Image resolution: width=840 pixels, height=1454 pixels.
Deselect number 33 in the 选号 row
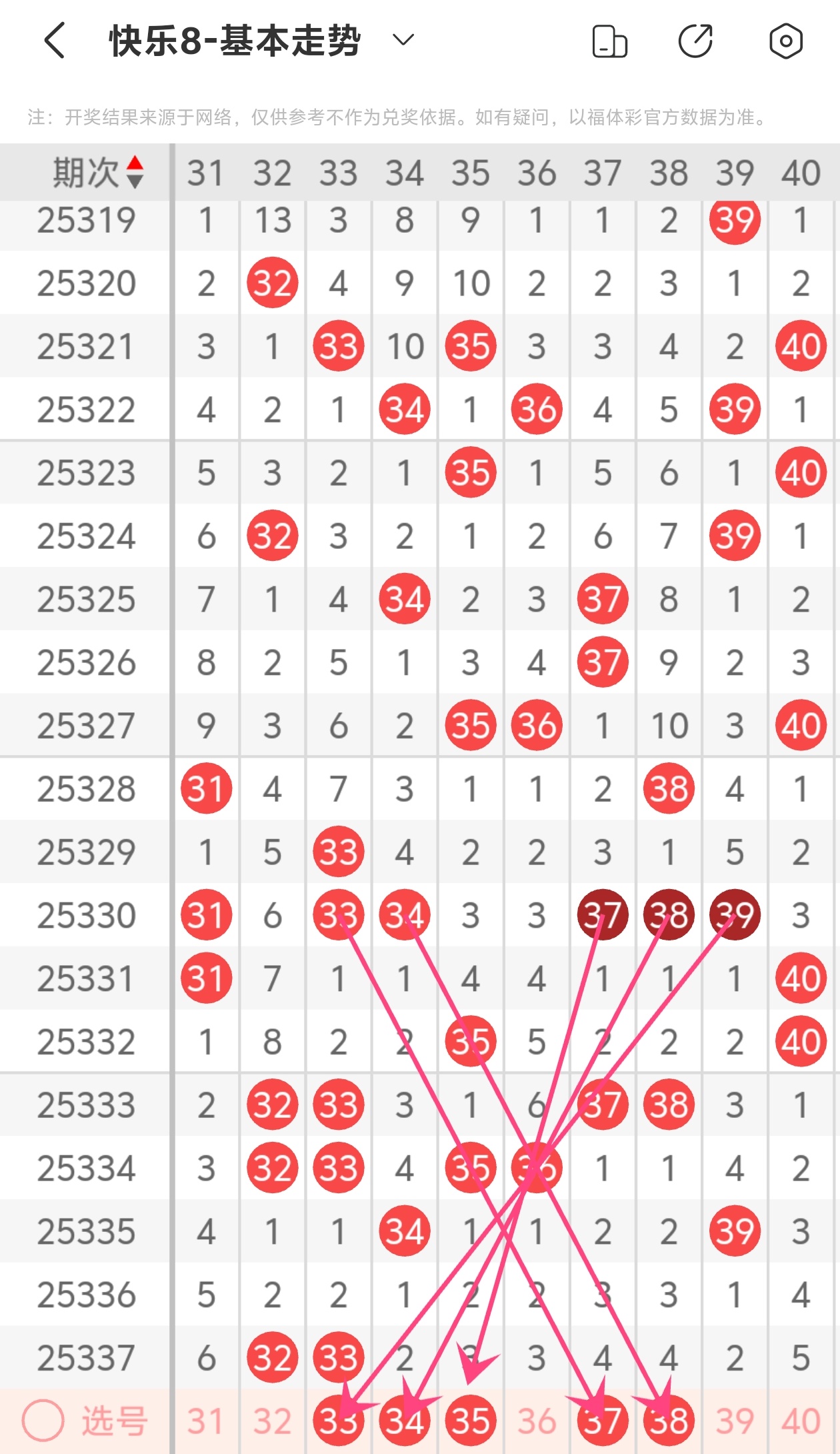[339, 1421]
